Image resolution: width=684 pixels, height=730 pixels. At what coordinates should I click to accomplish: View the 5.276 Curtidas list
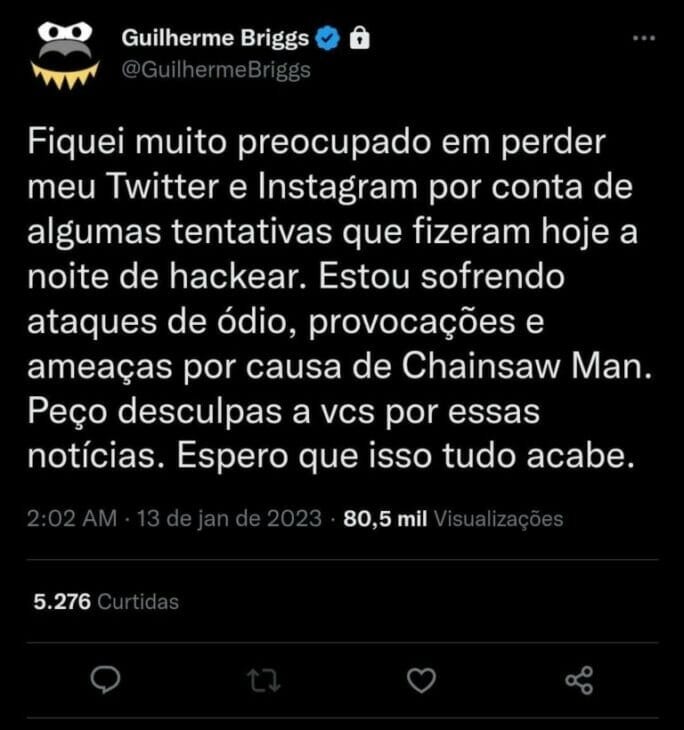tap(106, 601)
